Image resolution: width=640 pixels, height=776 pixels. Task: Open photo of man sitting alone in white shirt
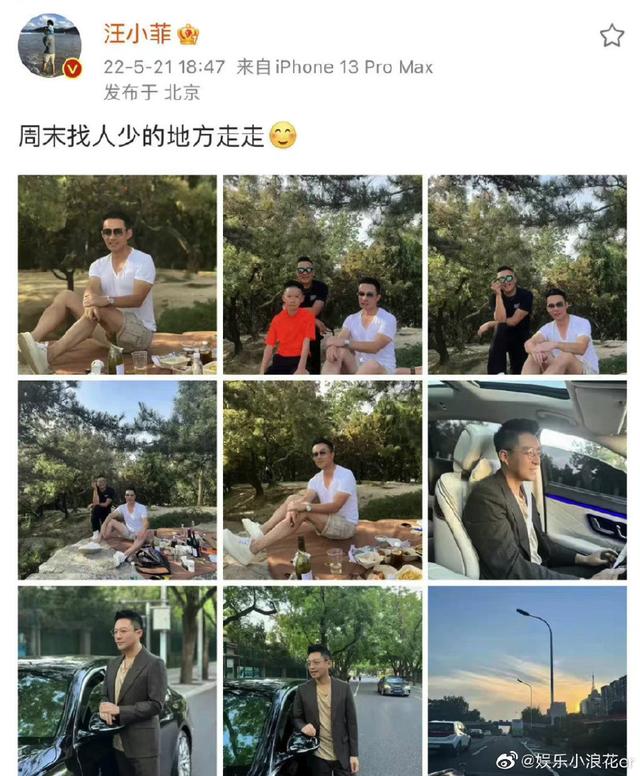[x=117, y=275]
